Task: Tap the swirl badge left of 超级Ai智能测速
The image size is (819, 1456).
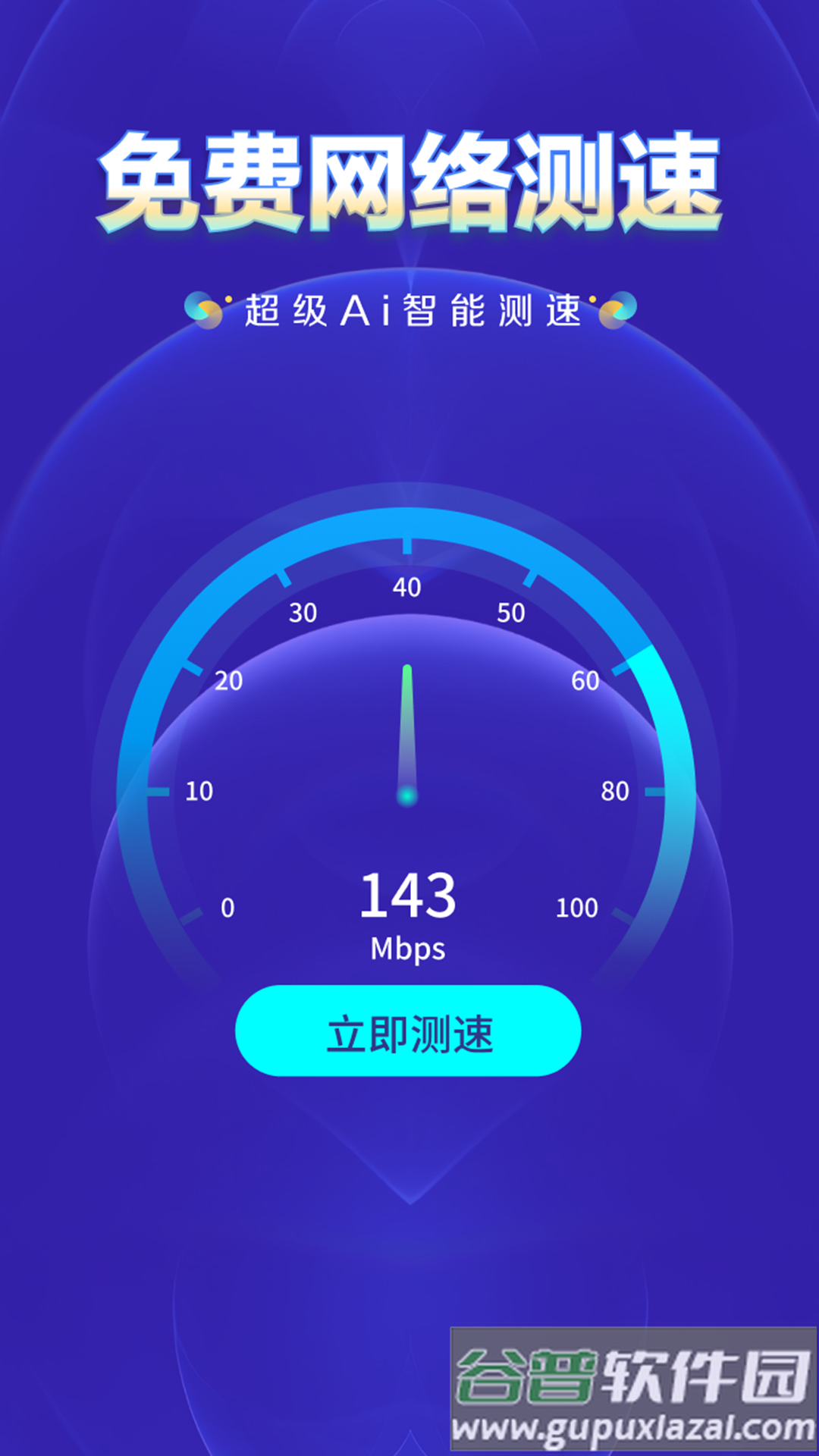Action: point(203,307)
